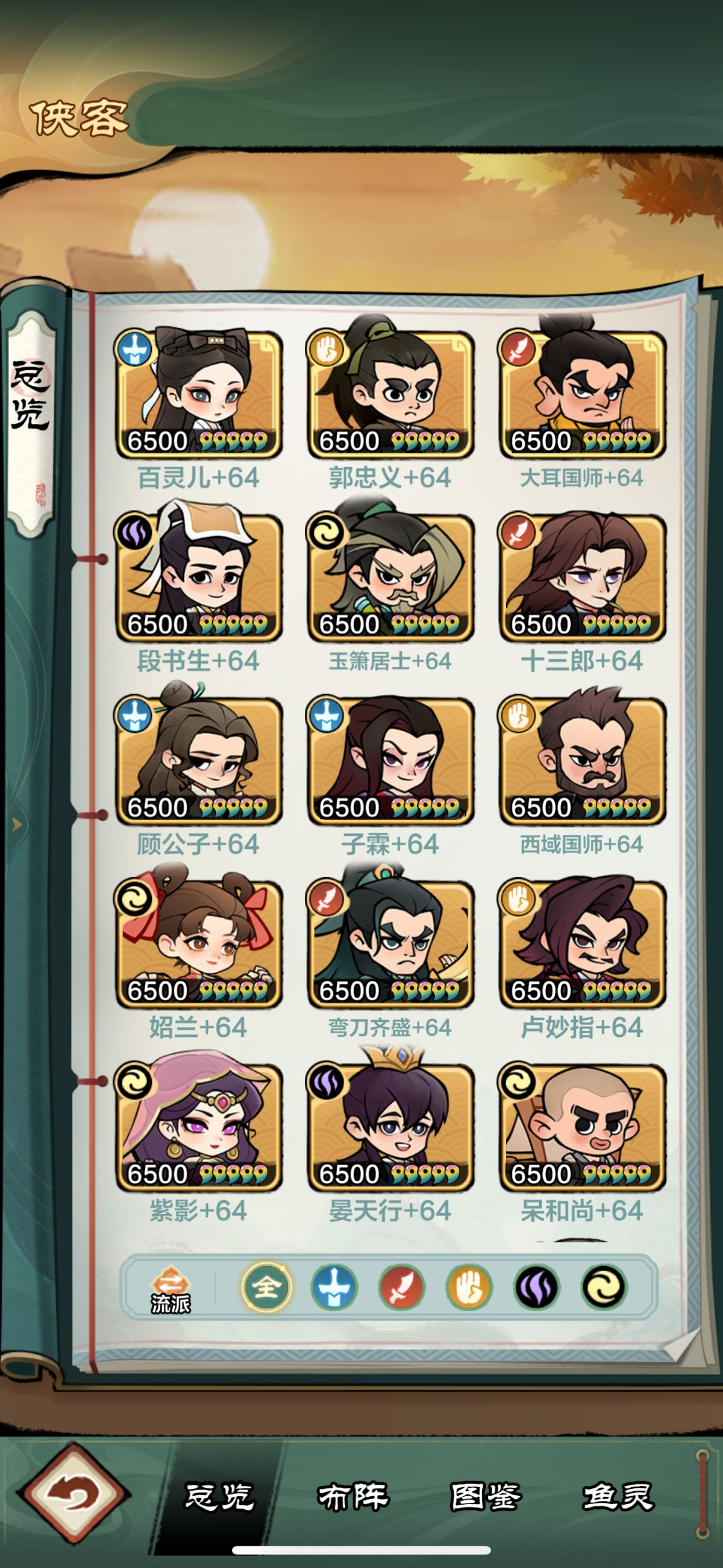Open hero card 郭忠义+64
Viewport: 723px width, 1568px height.
390,394
